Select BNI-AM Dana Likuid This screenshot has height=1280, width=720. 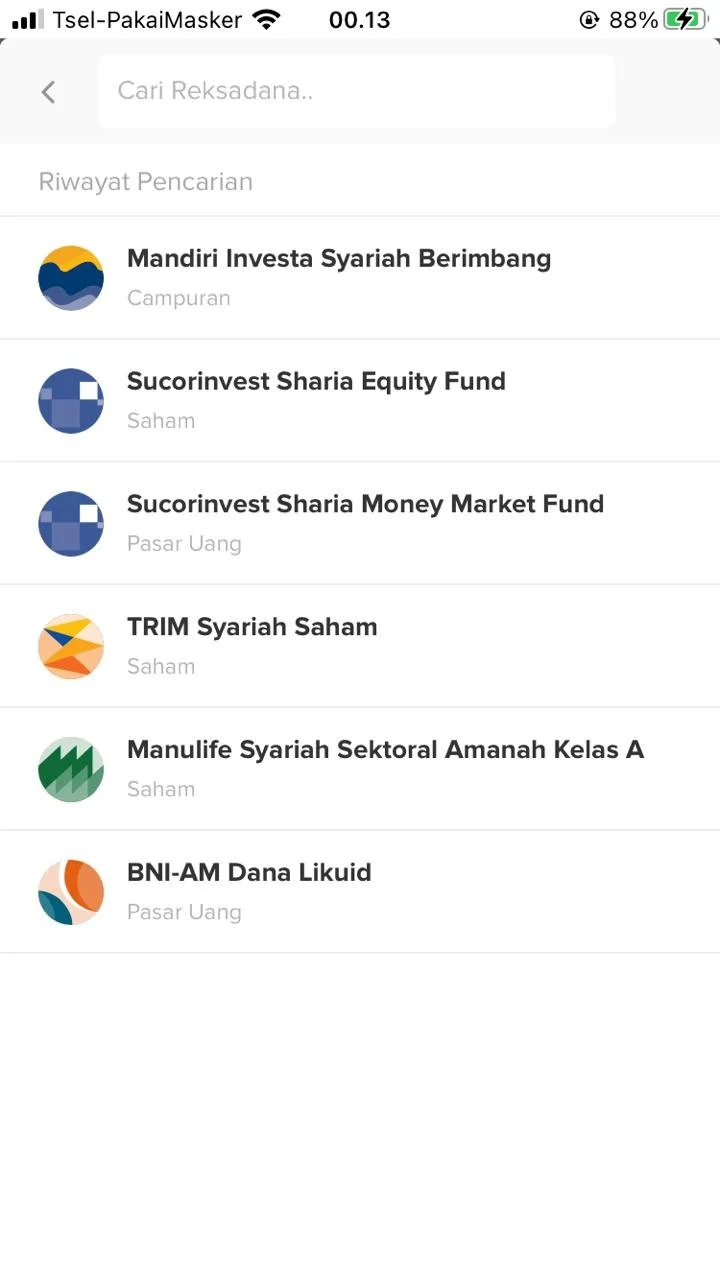[249, 892]
